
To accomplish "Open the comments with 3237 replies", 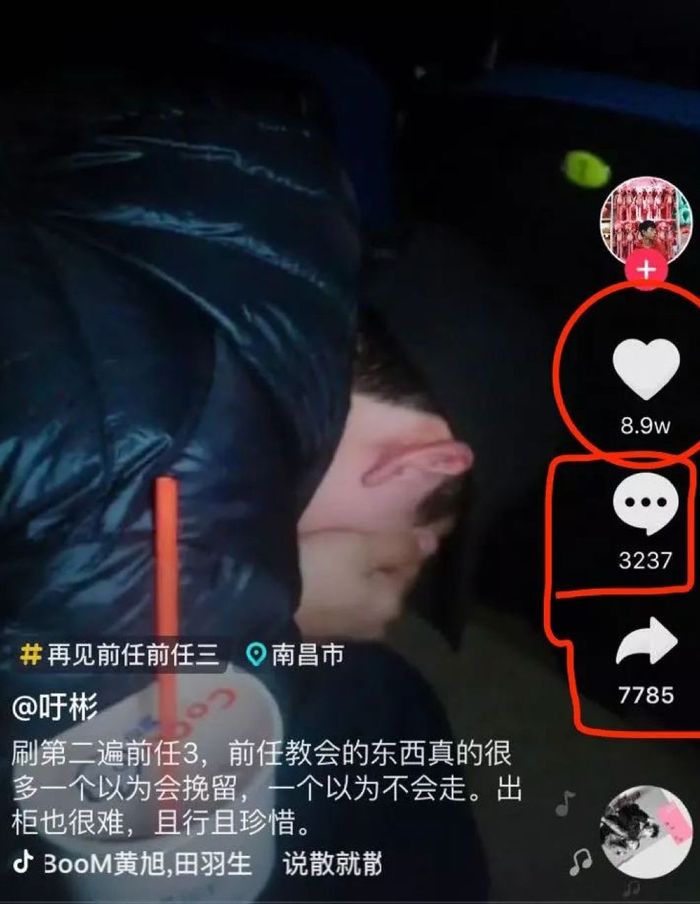I will pyautogui.click(x=645, y=503).
